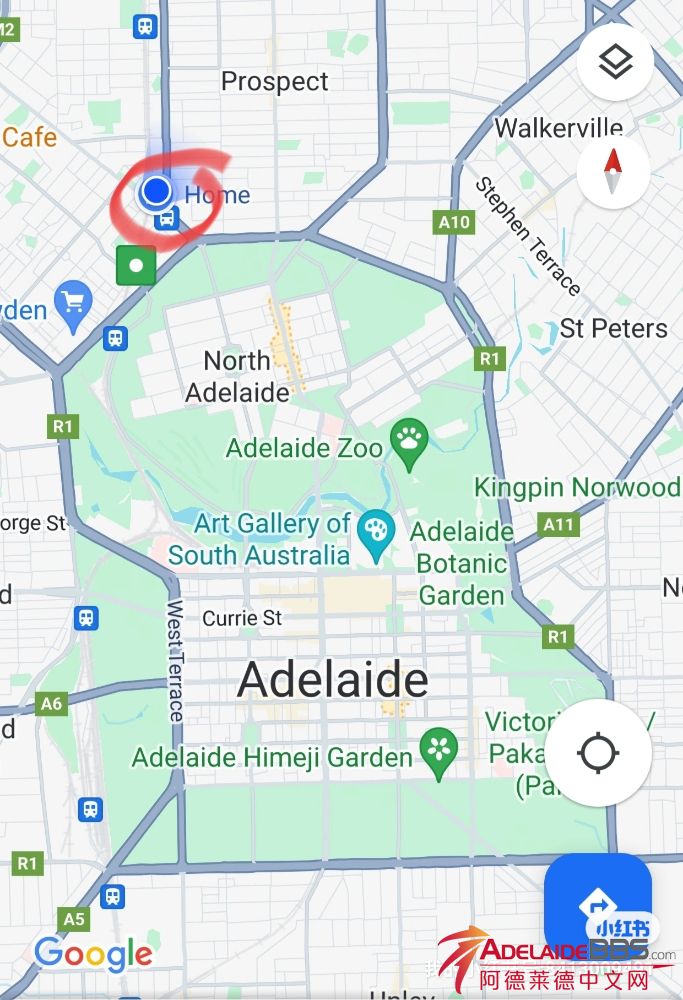The height and width of the screenshot is (1000, 683).
Task: Open the map layers selector
Action: (615, 62)
